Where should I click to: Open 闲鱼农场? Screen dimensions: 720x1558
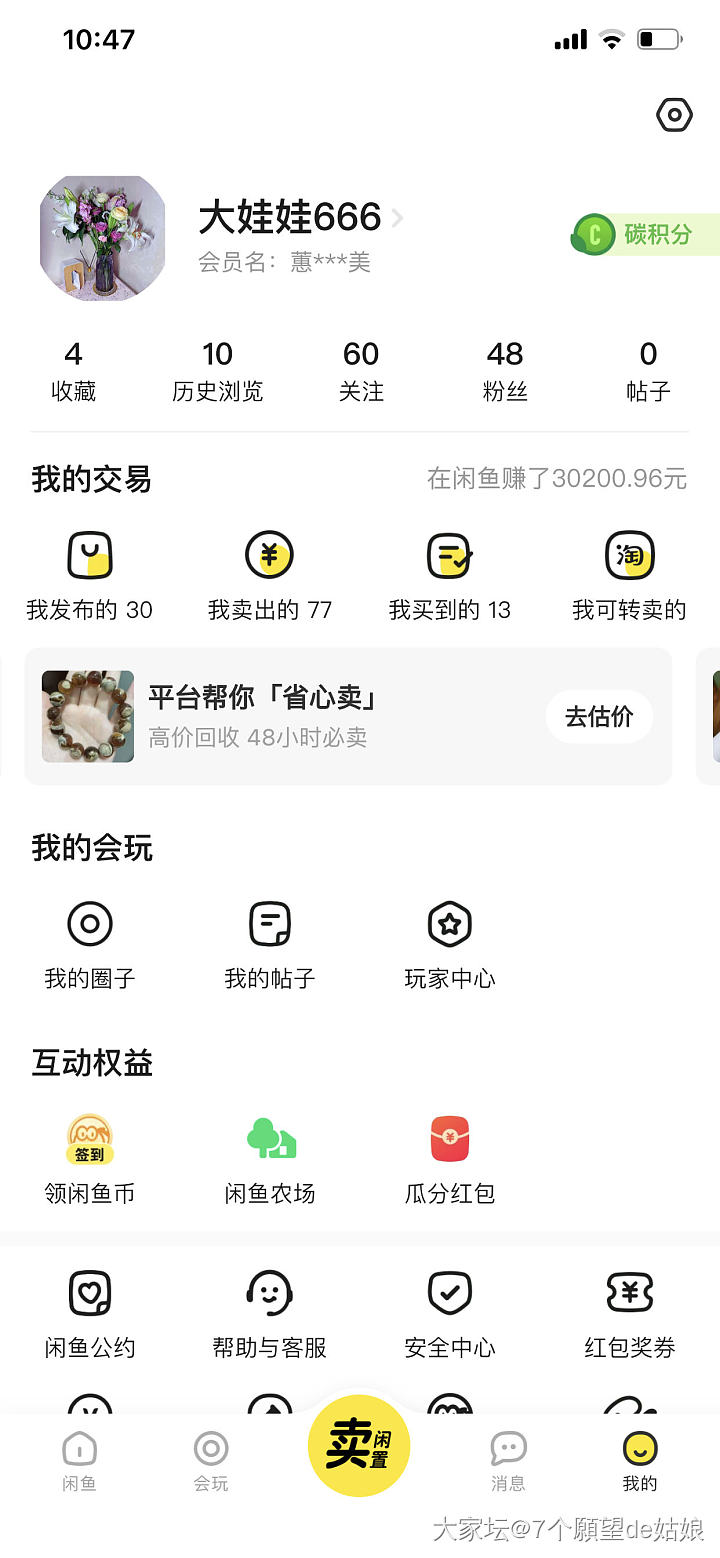coord(270,1158)
